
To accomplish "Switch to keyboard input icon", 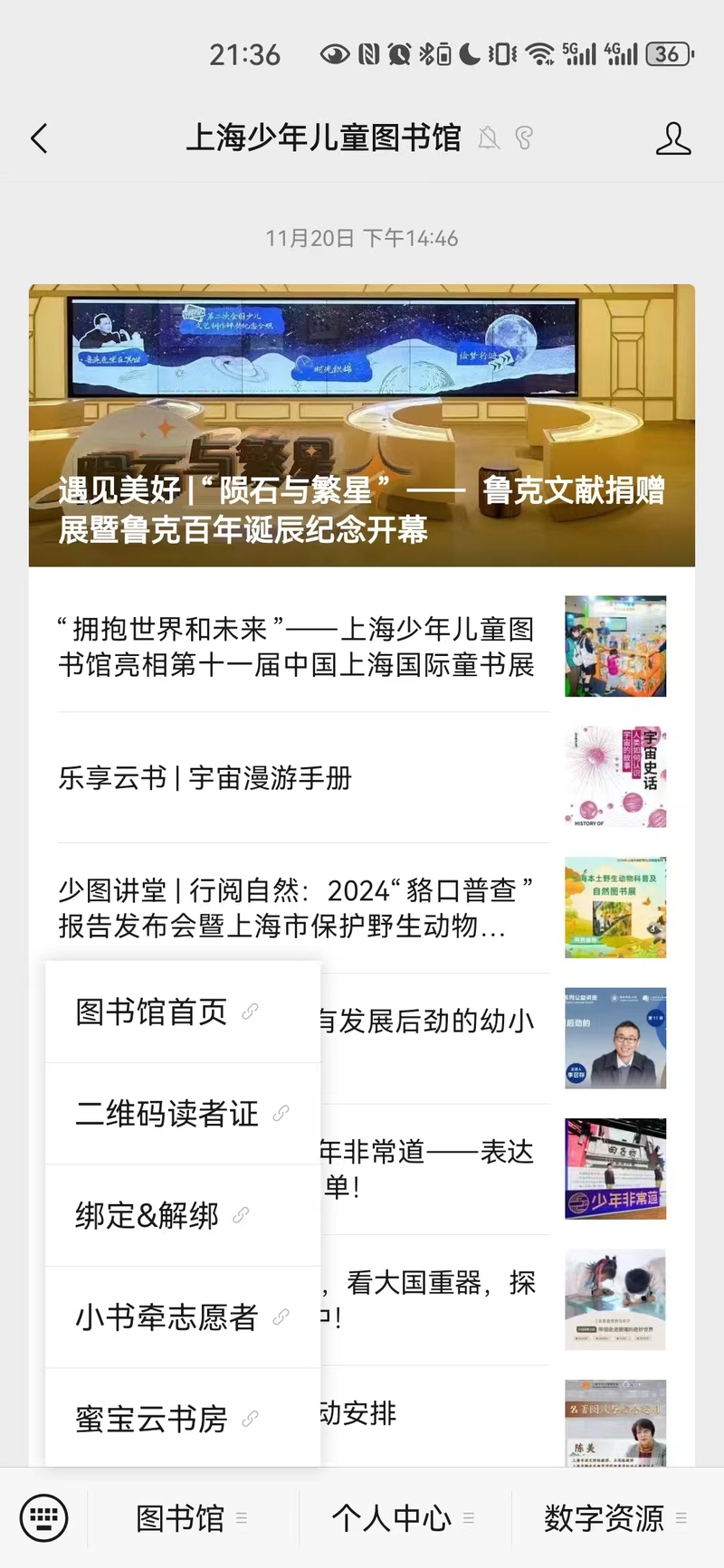I will click(x=43, y=1517).
